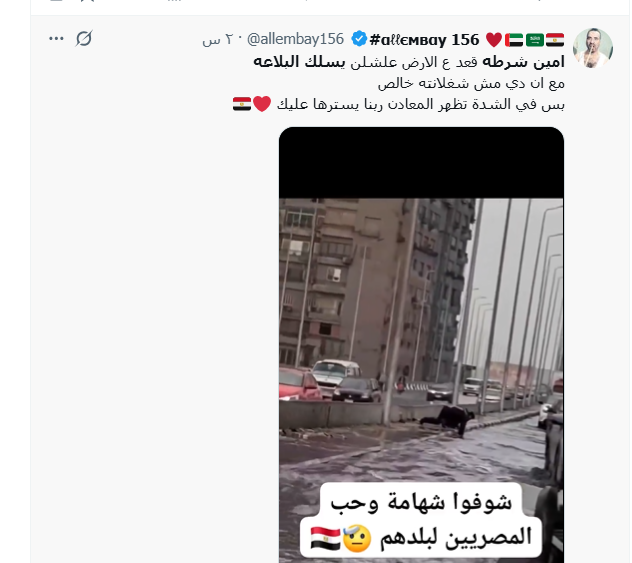632x563 pixels.
Task: Open the author's profile picture
Action: [592, 47]
